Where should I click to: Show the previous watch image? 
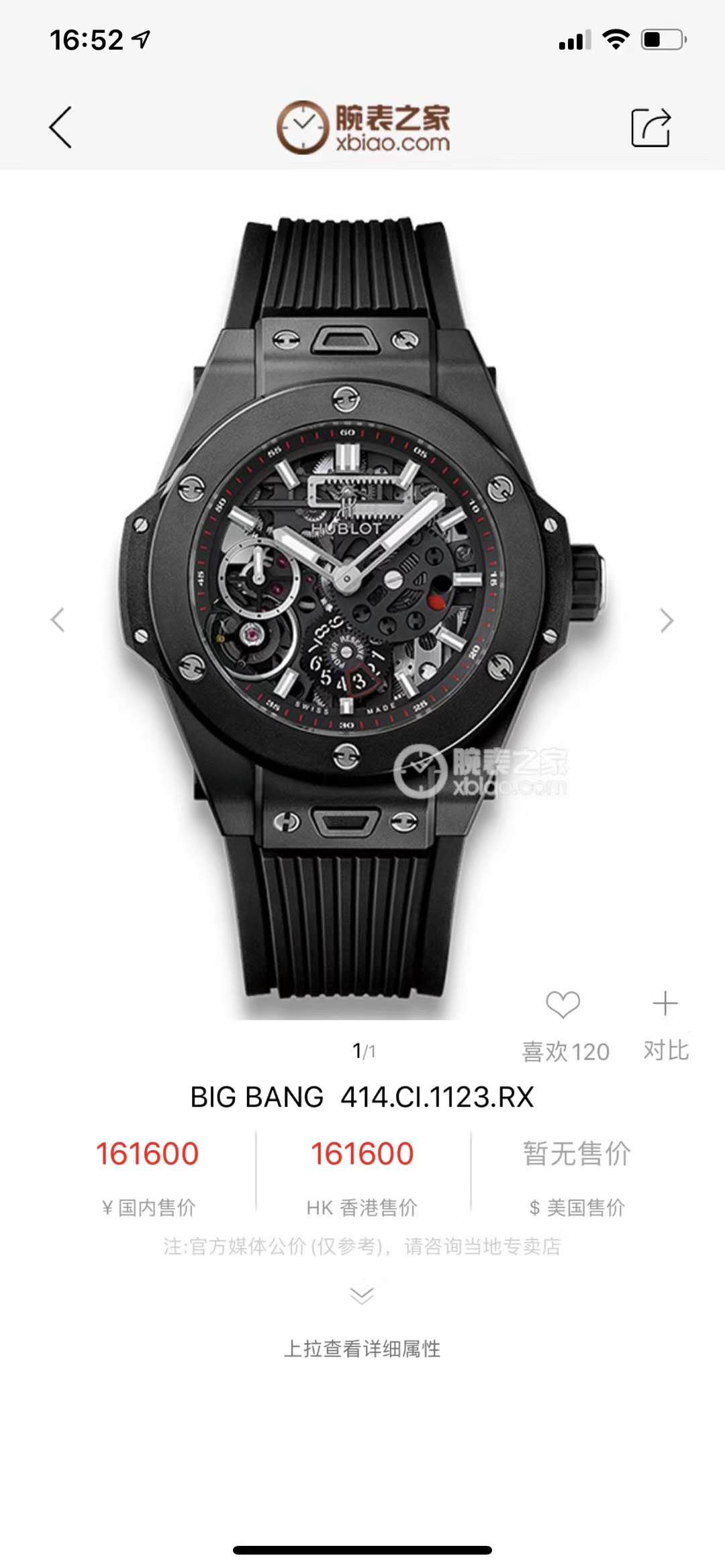pos(58,620)
